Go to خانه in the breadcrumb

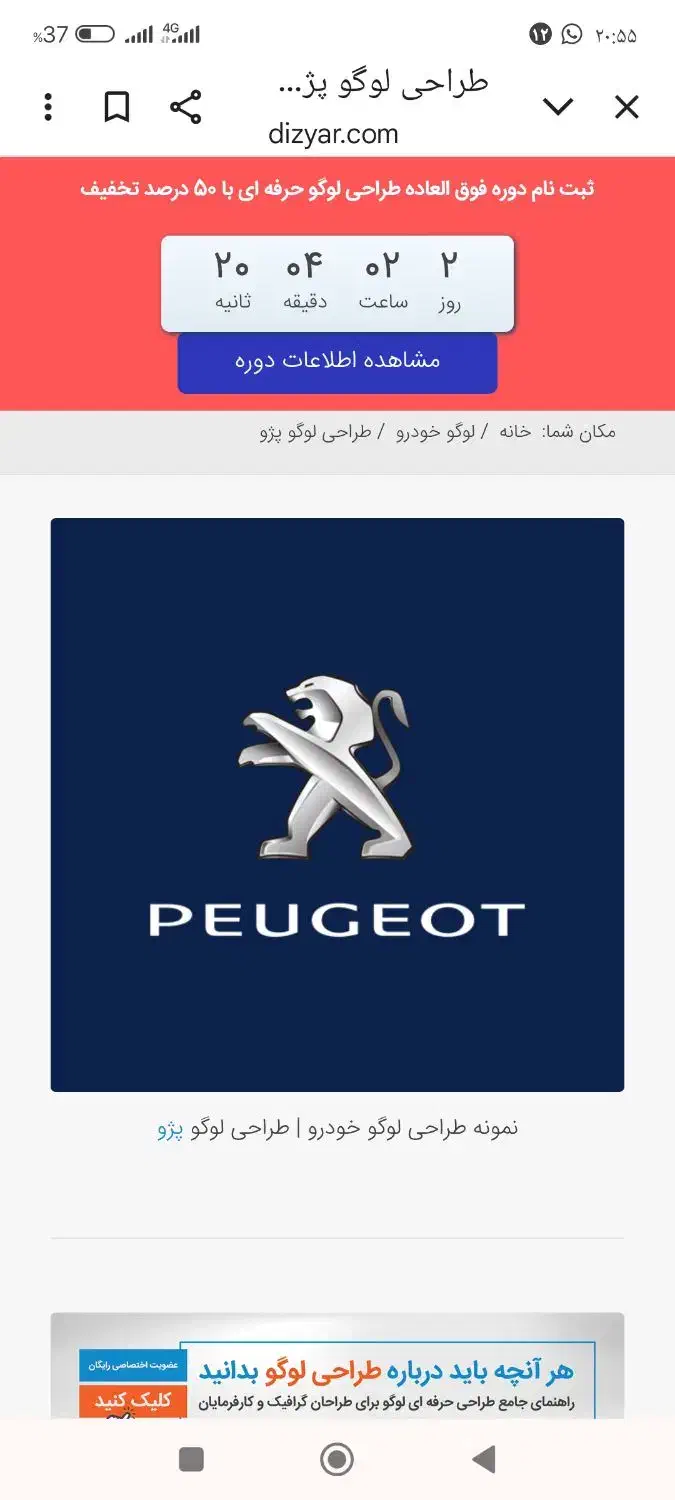pyautogui.click(x=515, y=432)
